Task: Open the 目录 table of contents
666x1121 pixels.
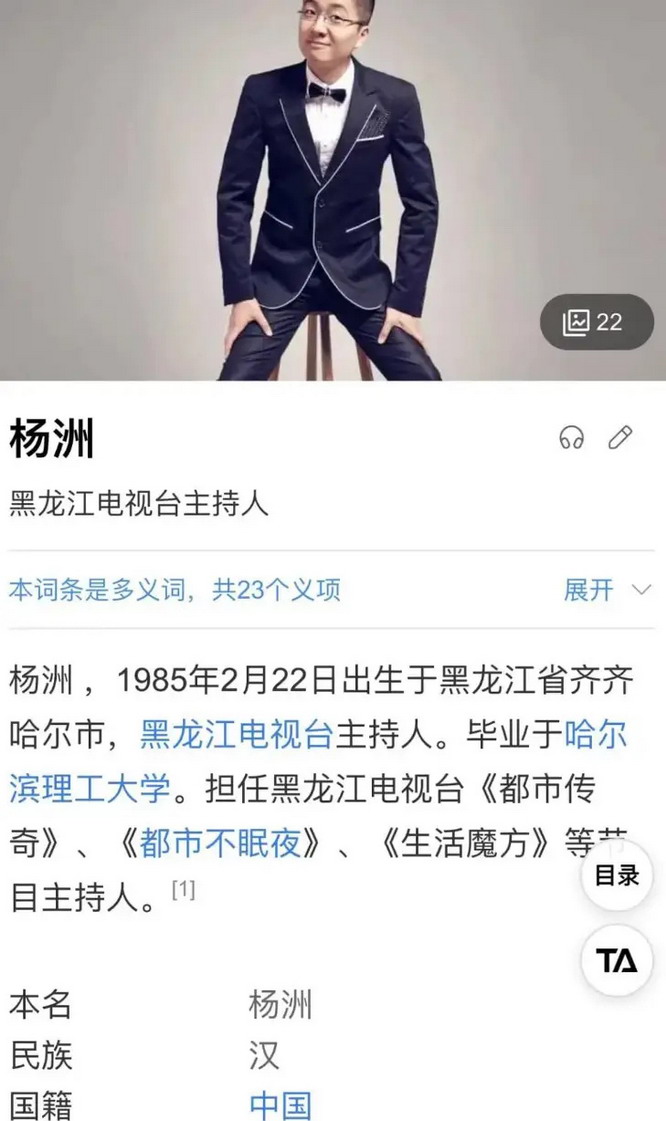Action: (616, 875)
